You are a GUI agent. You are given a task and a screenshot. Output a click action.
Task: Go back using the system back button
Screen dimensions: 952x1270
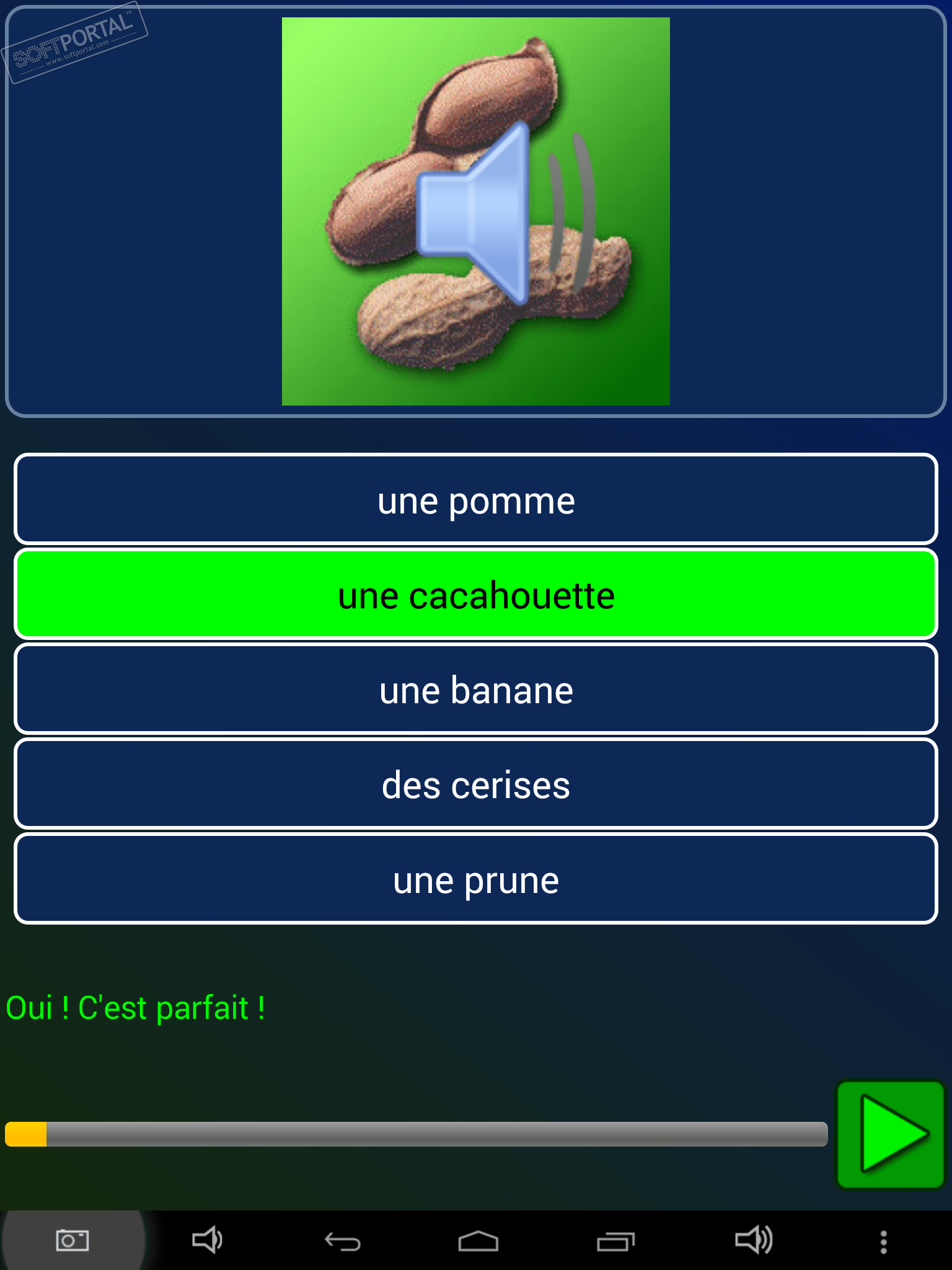point(343,1241)
